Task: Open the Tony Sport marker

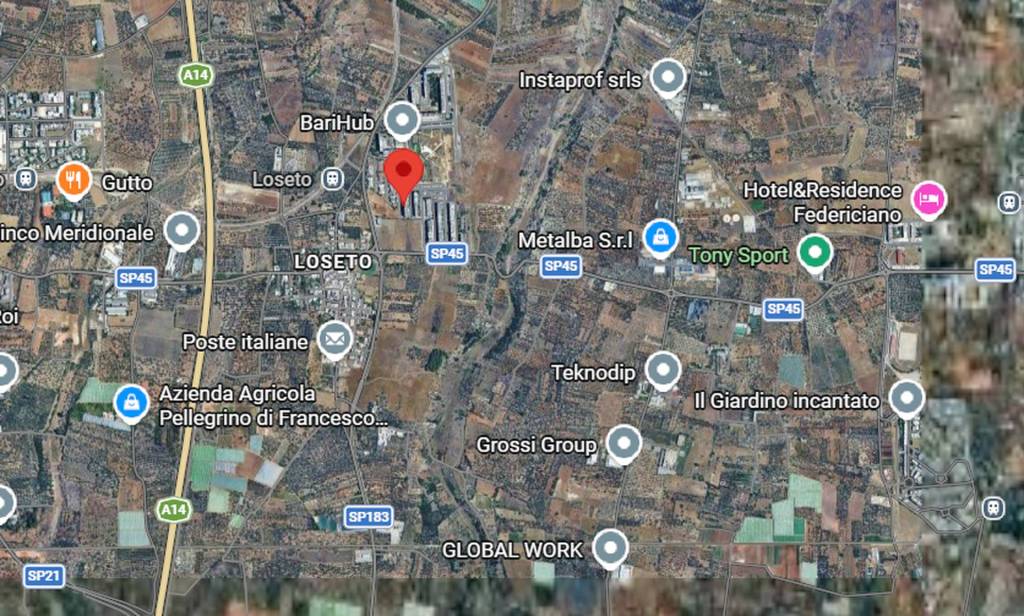Action: pyautogui.click(x=817, y=252)
